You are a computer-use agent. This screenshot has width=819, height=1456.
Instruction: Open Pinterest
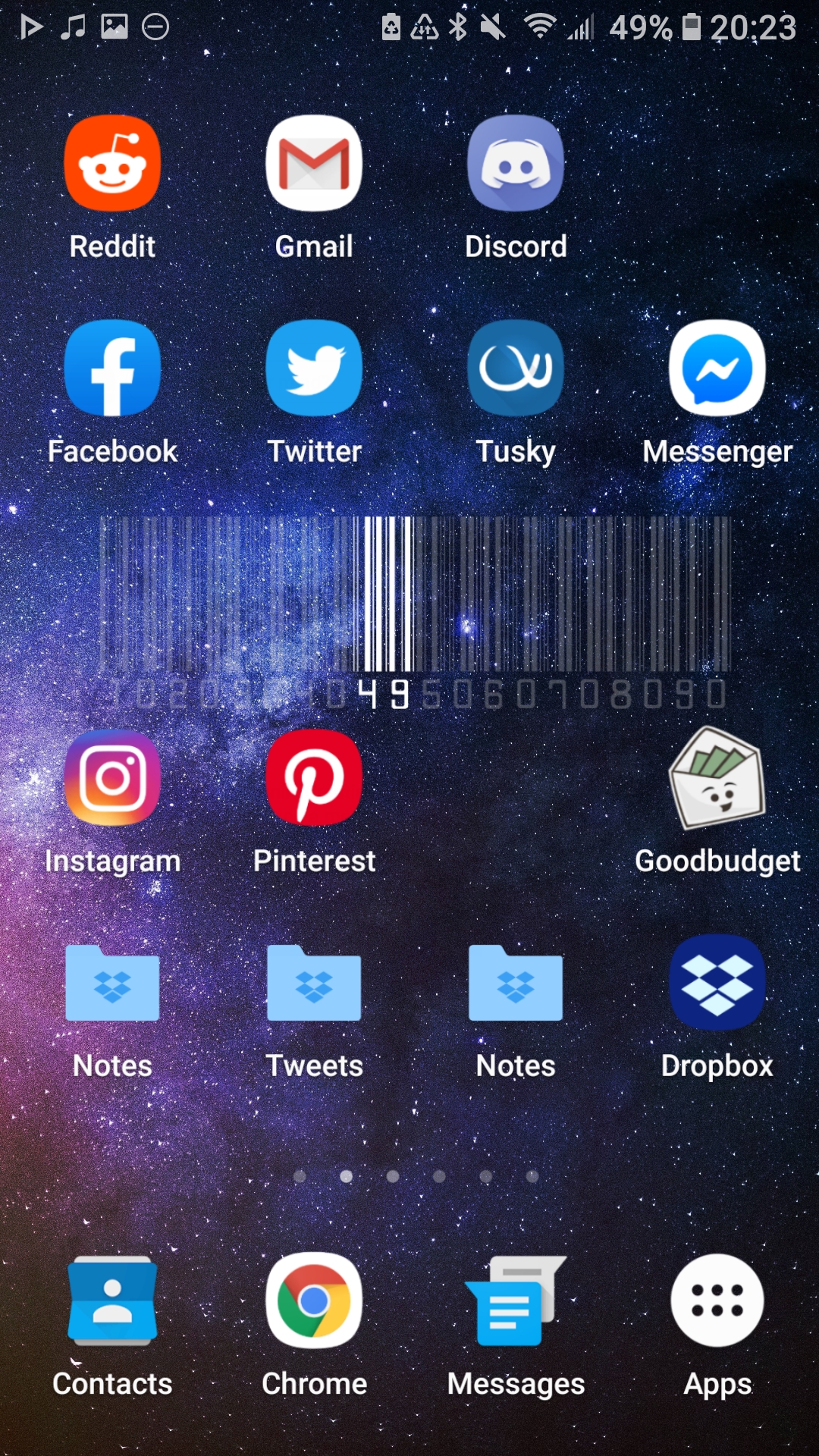pyautogui.click(x=314, y=777)
